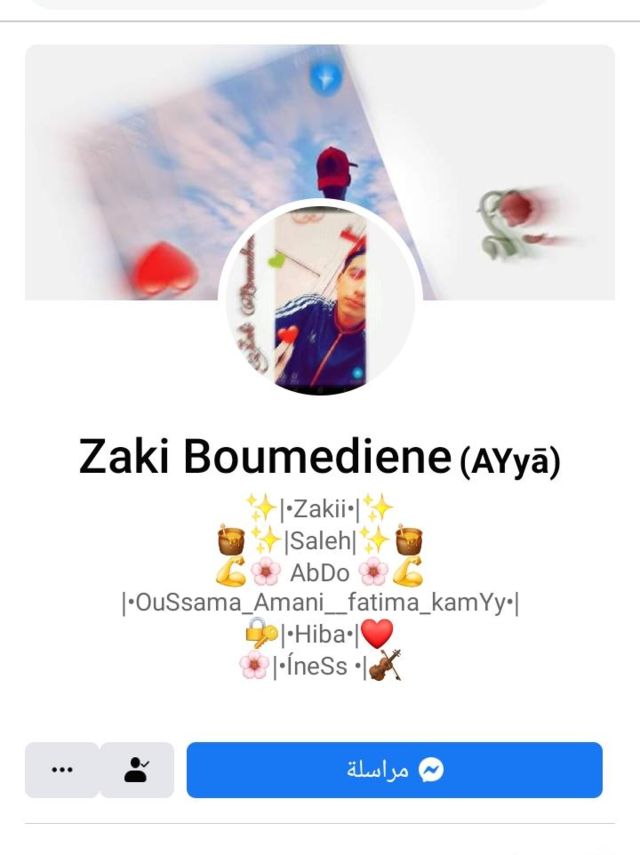View Zaki Boumediene's profile picture
640x855 pixels.
(x=318, y=300)
